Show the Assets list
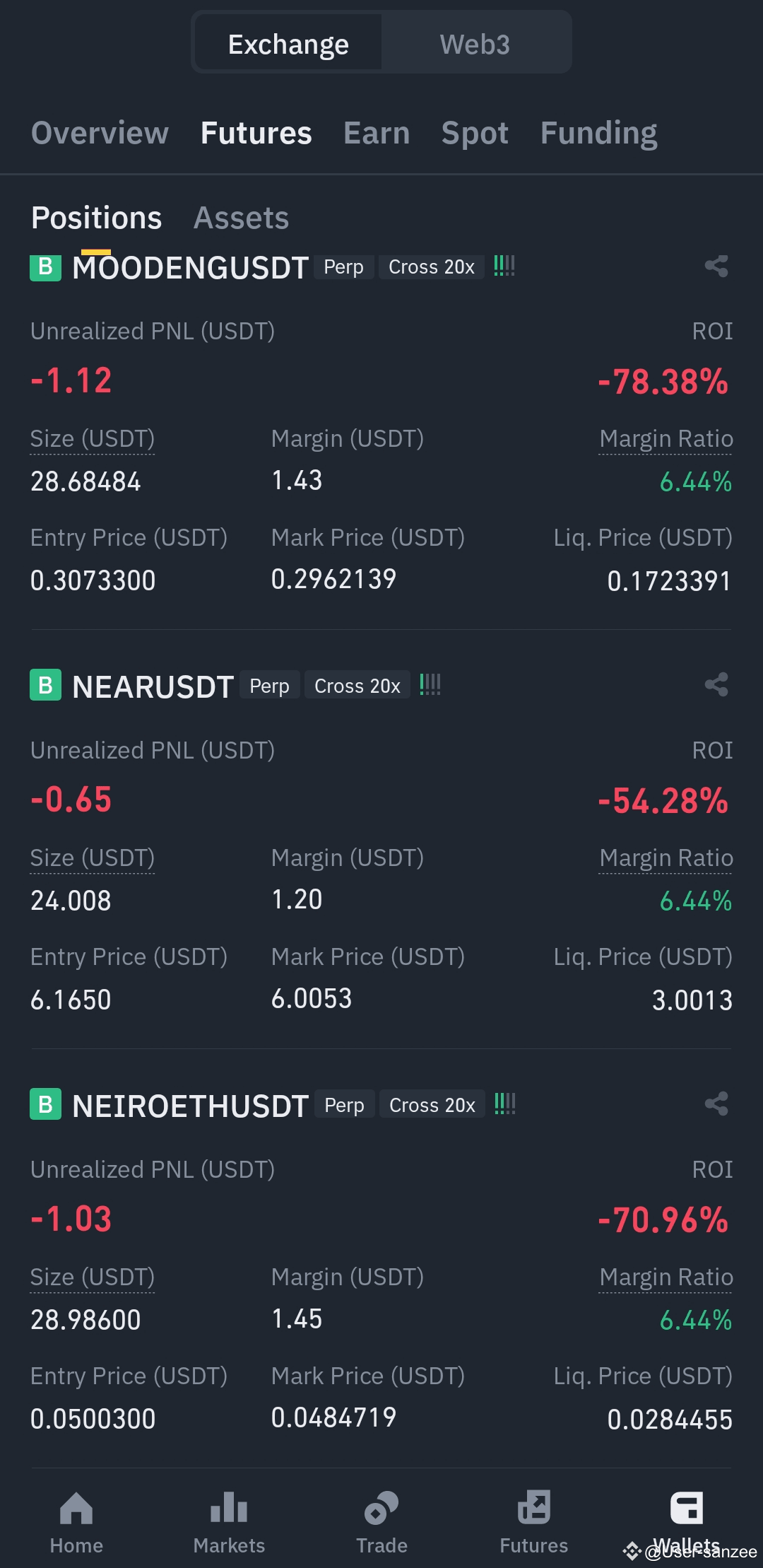The image size is (763, 1568). click(241, 218)
